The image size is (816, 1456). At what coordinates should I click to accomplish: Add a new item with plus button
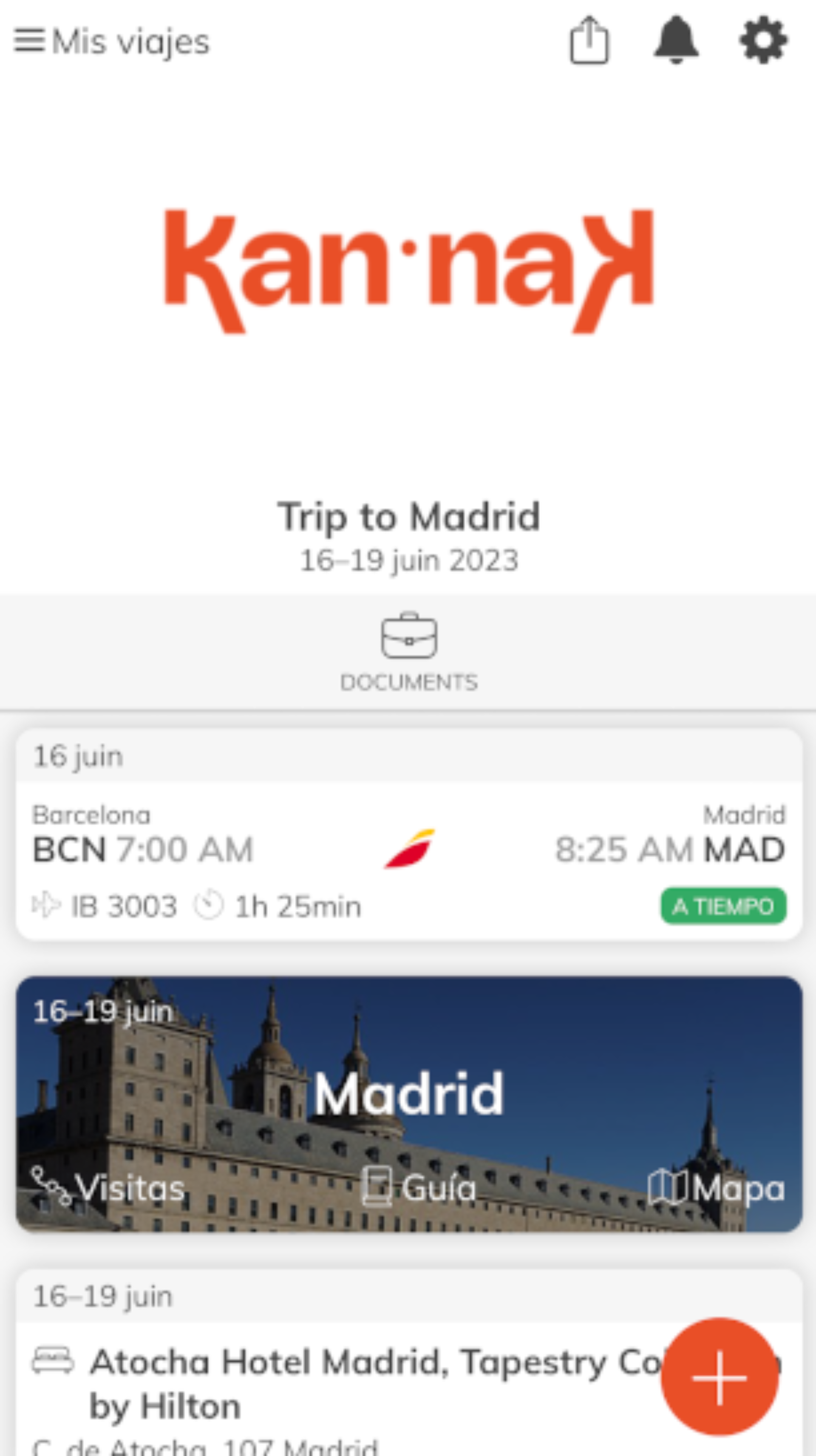[x=719, y=1377]
